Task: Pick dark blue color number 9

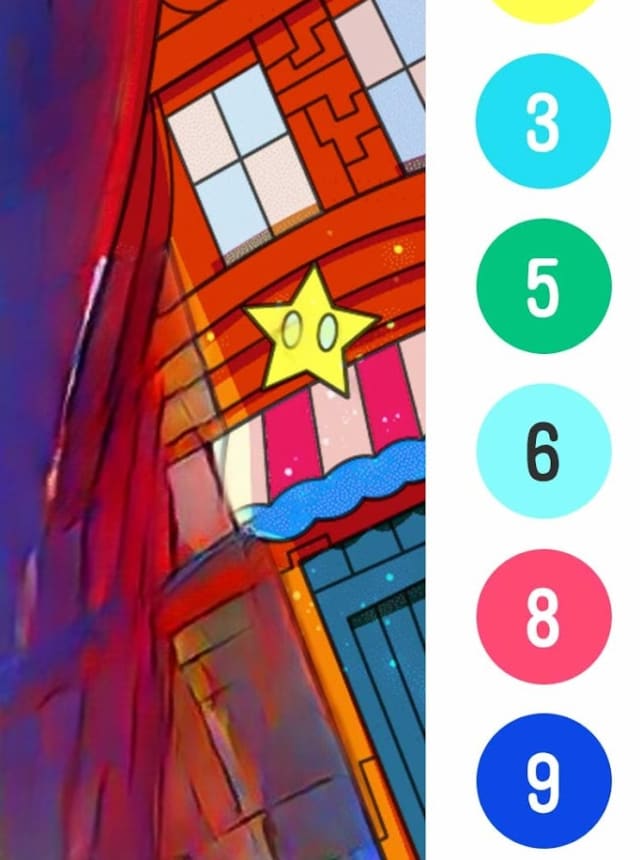Action: click(543, 781)
